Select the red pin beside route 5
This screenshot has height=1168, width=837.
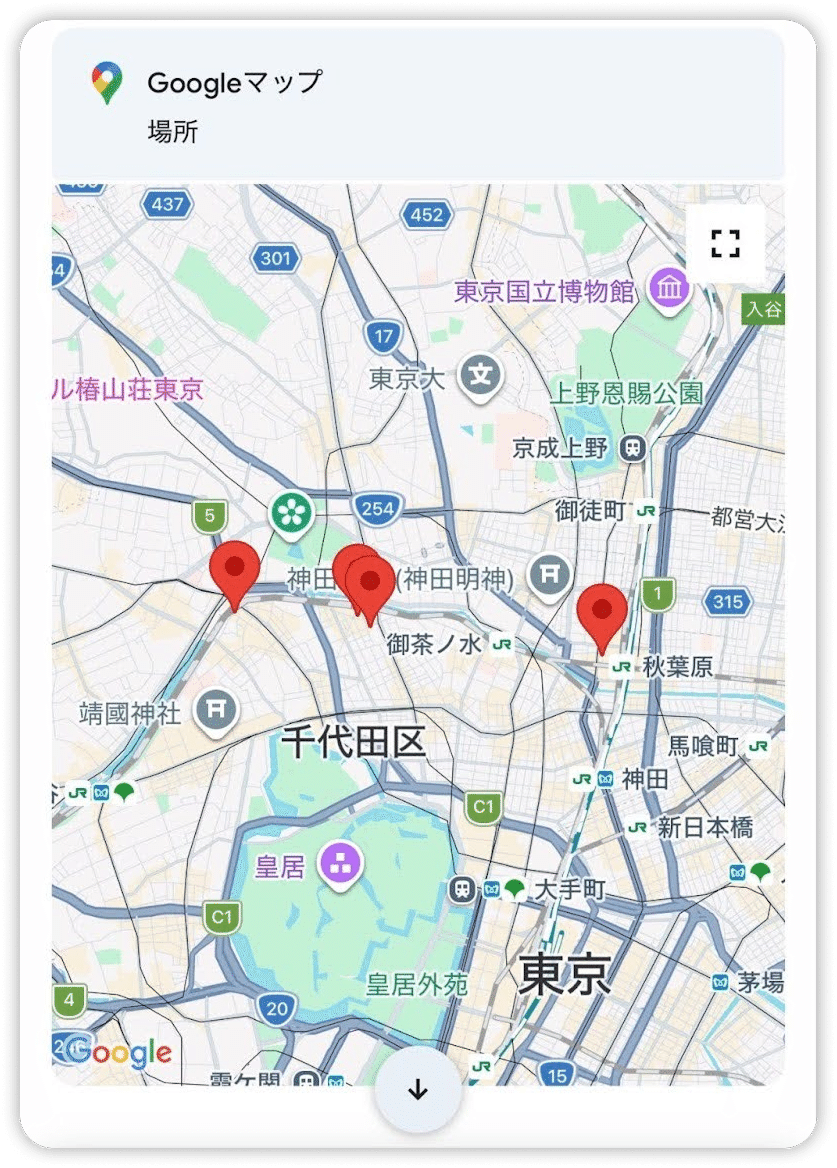(235, 575)
